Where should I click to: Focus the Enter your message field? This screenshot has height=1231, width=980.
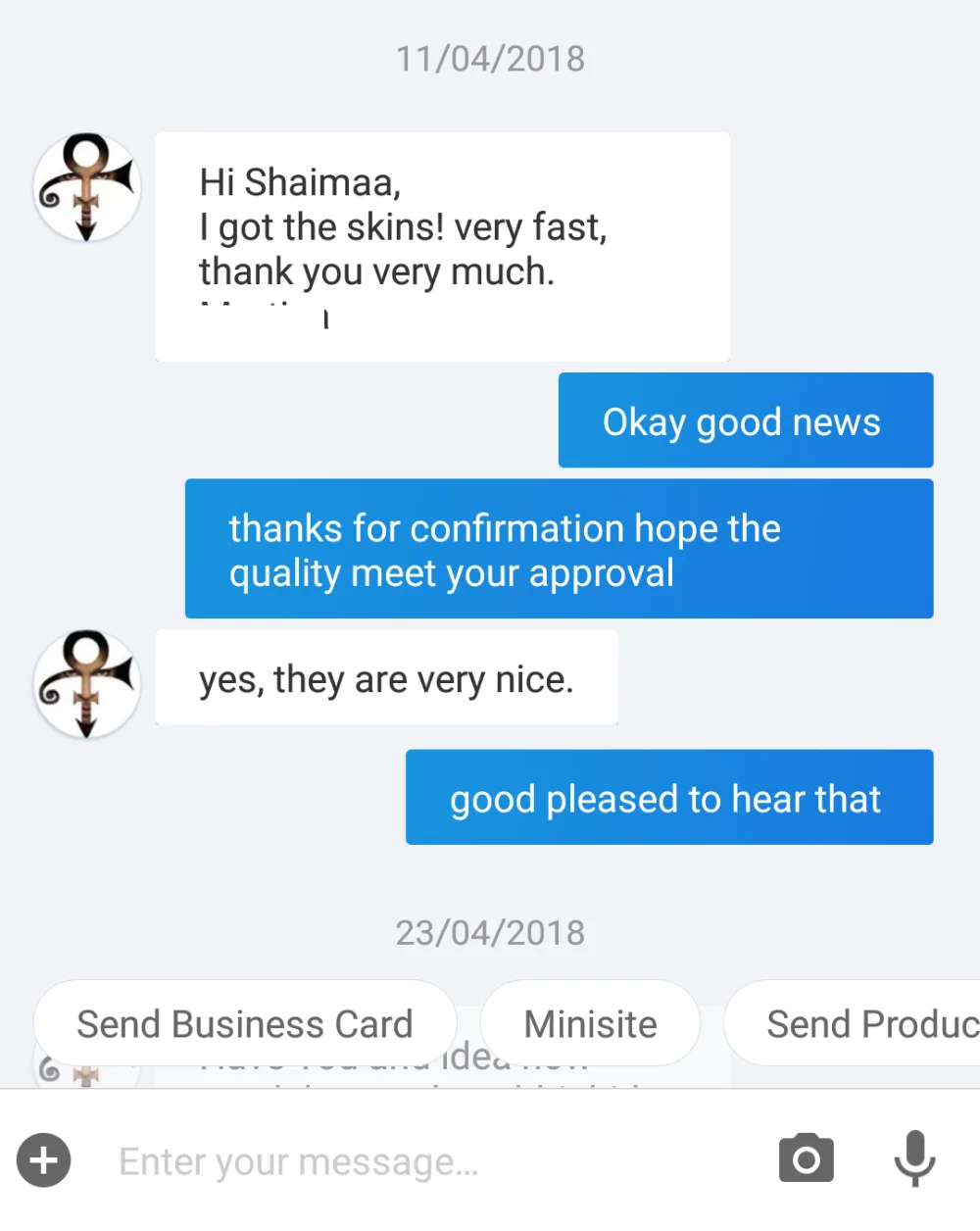tap(431, 1161)
